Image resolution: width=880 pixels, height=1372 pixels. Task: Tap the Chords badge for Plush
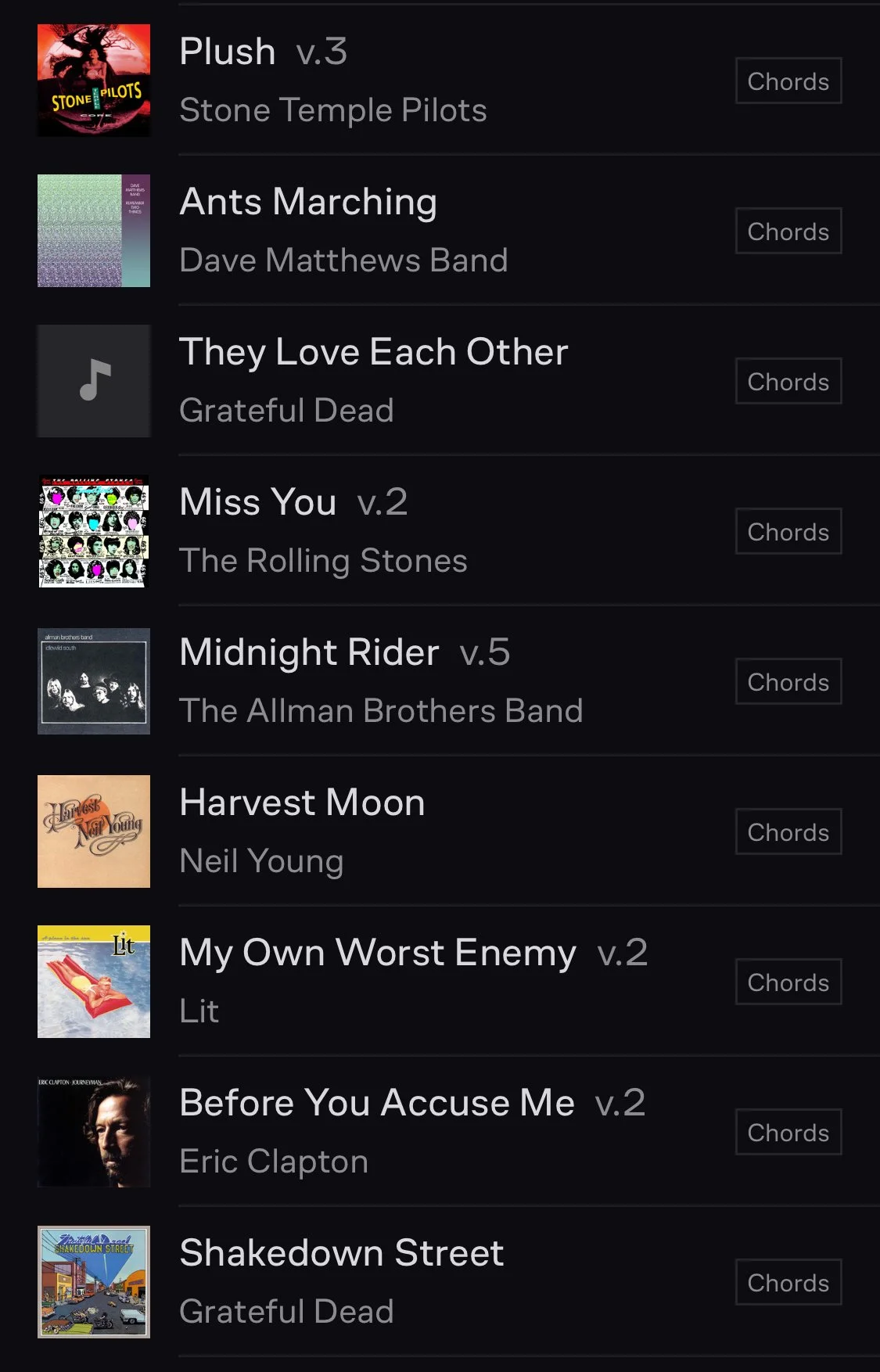pyautogui.click(x=788, y=81)
